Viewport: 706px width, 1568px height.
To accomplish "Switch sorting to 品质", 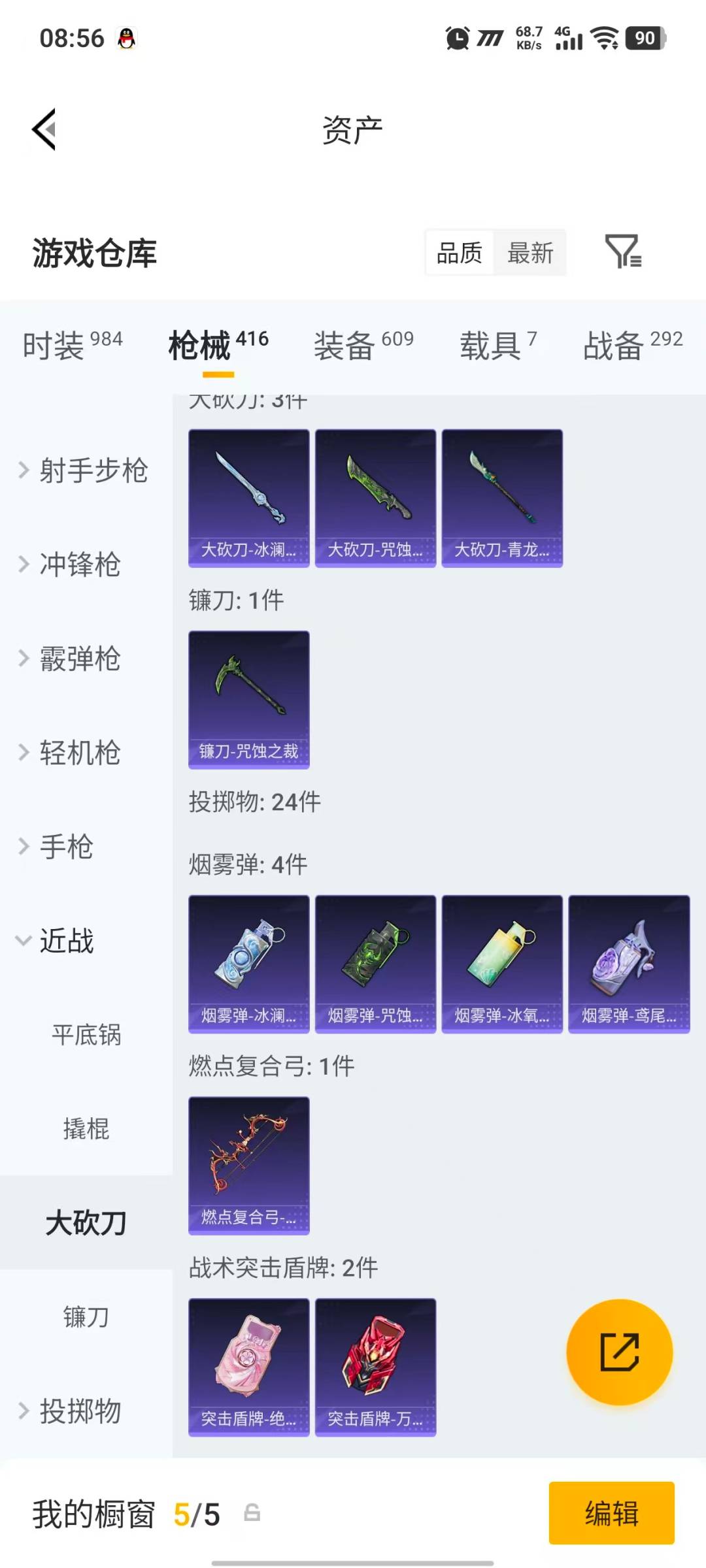I will 460,253.
